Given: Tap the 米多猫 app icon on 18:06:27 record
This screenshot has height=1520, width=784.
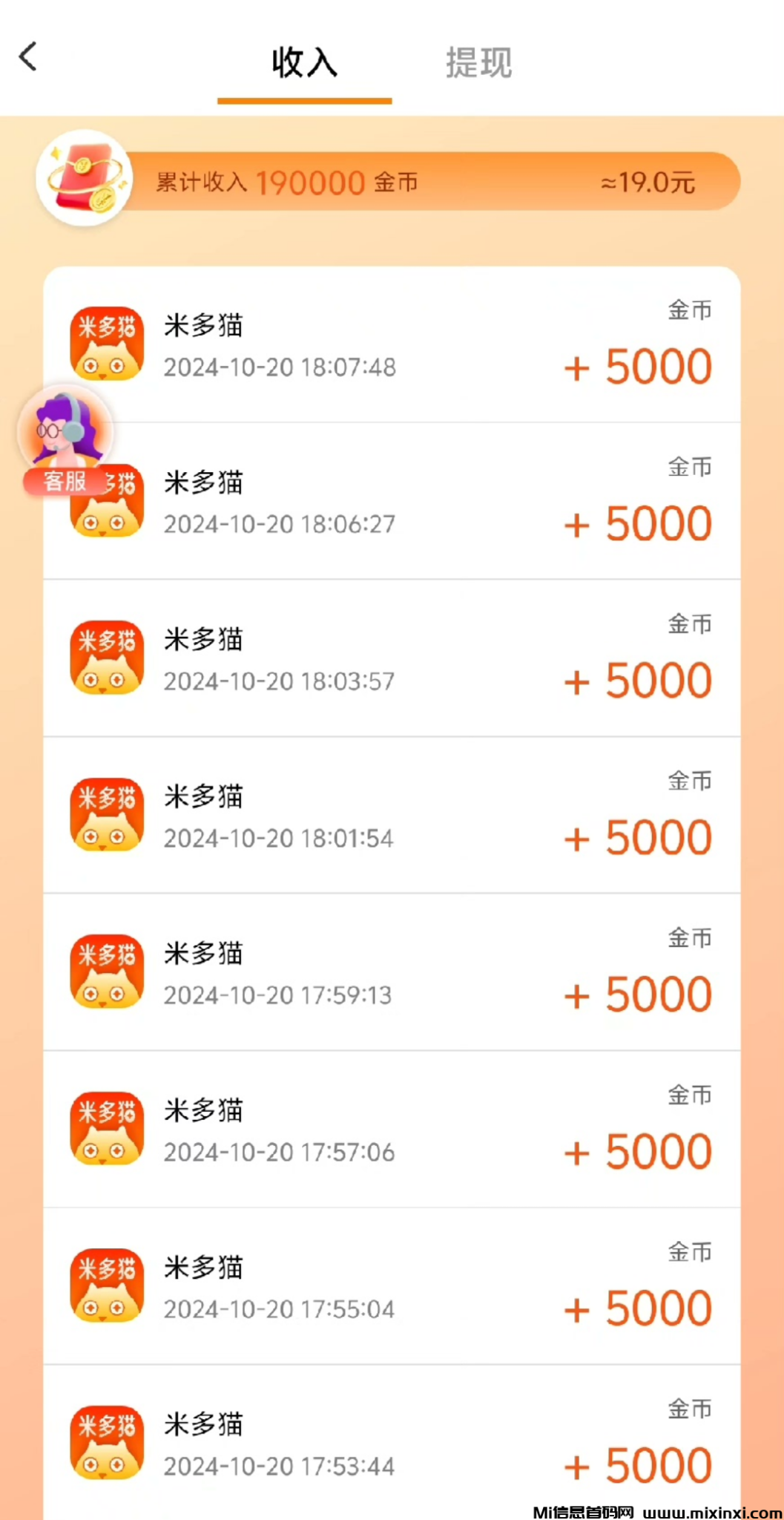Looking at the screenshot, I should (106, 501).
